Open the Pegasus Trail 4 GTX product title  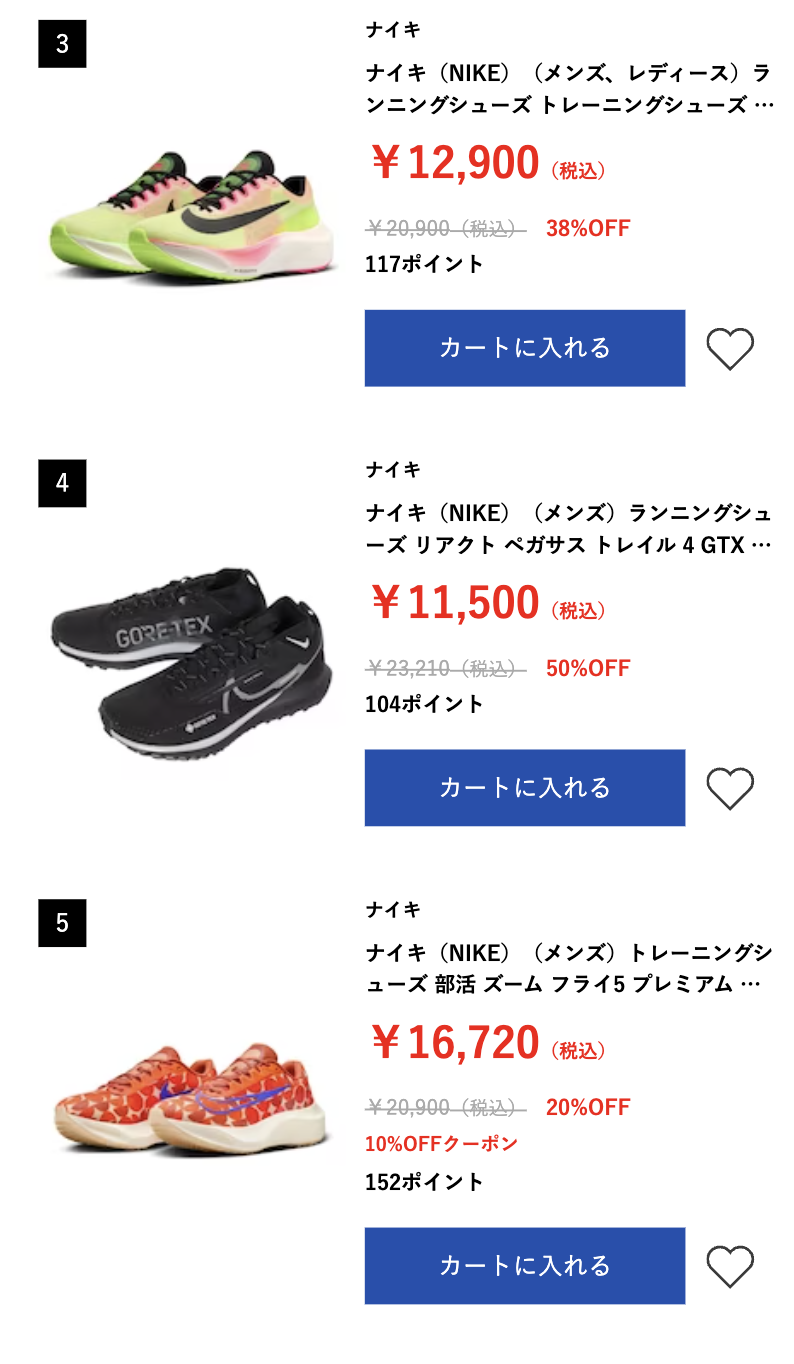[x=568, y=529]
